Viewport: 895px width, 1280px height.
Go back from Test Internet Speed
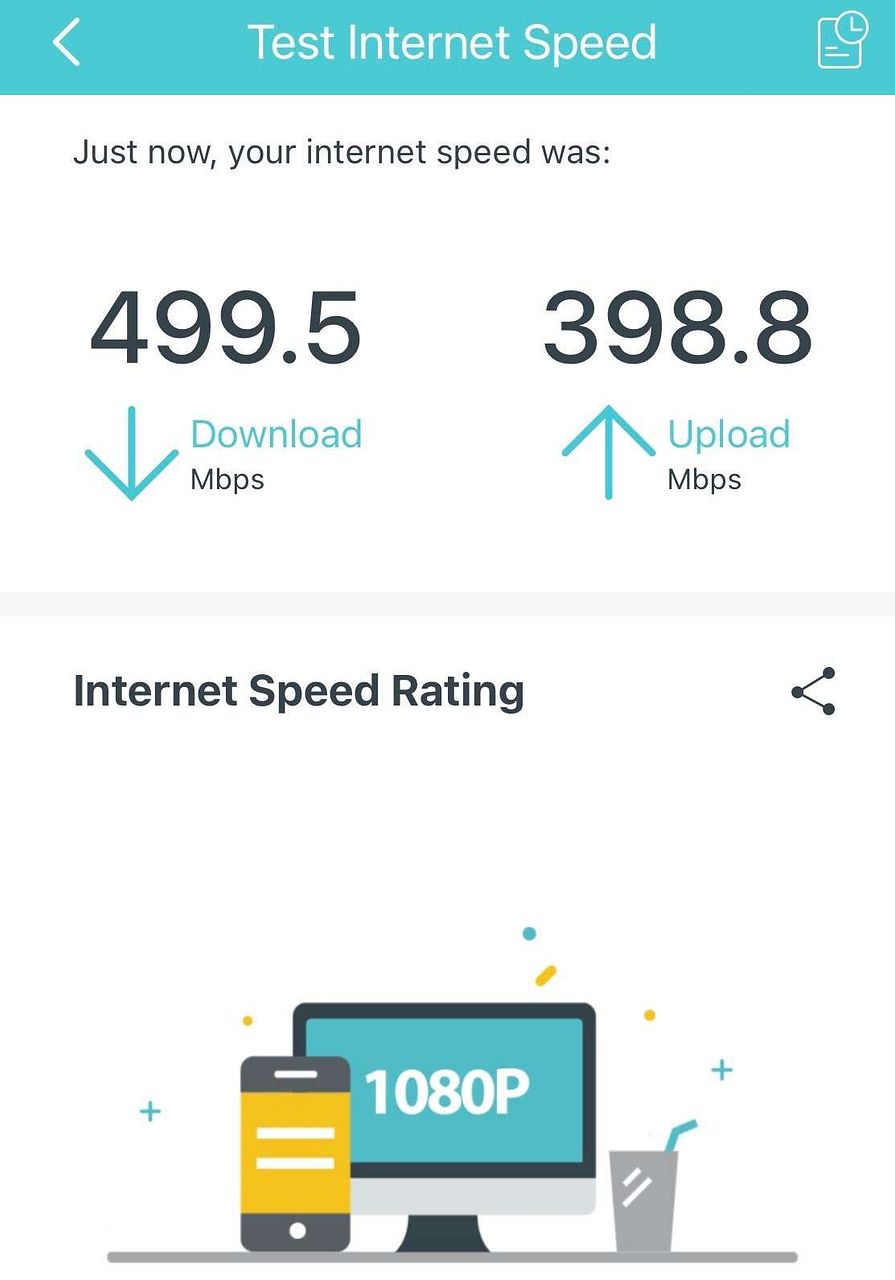click(66, 44)
